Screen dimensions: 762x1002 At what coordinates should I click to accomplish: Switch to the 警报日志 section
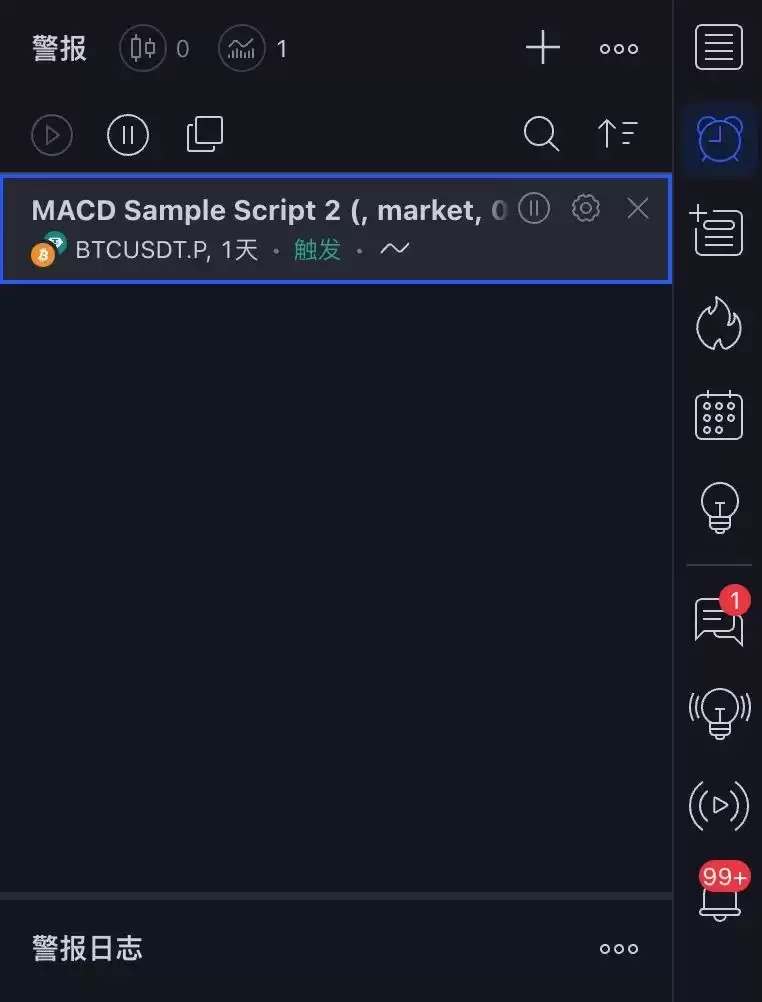point(86,948)
